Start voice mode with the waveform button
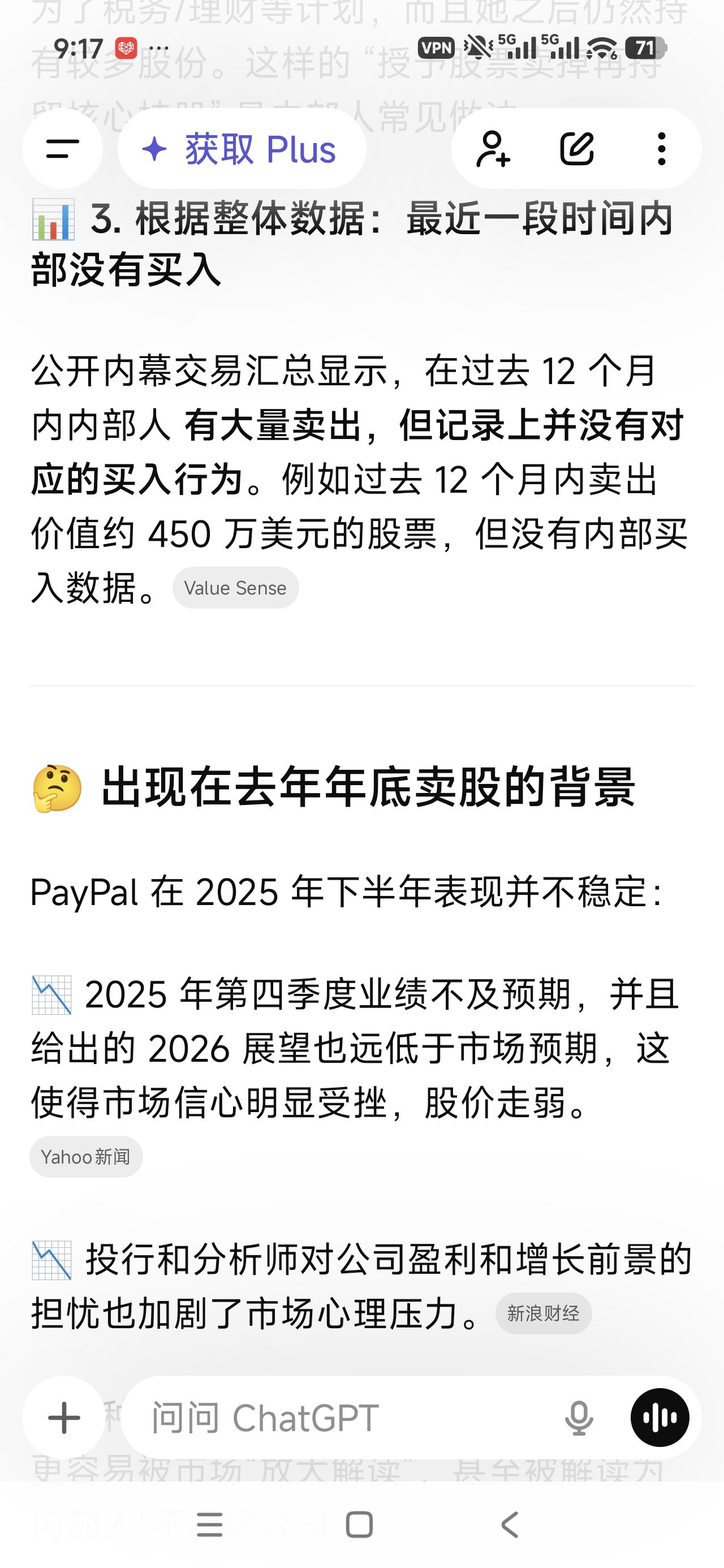 (x=660, y=1418)
